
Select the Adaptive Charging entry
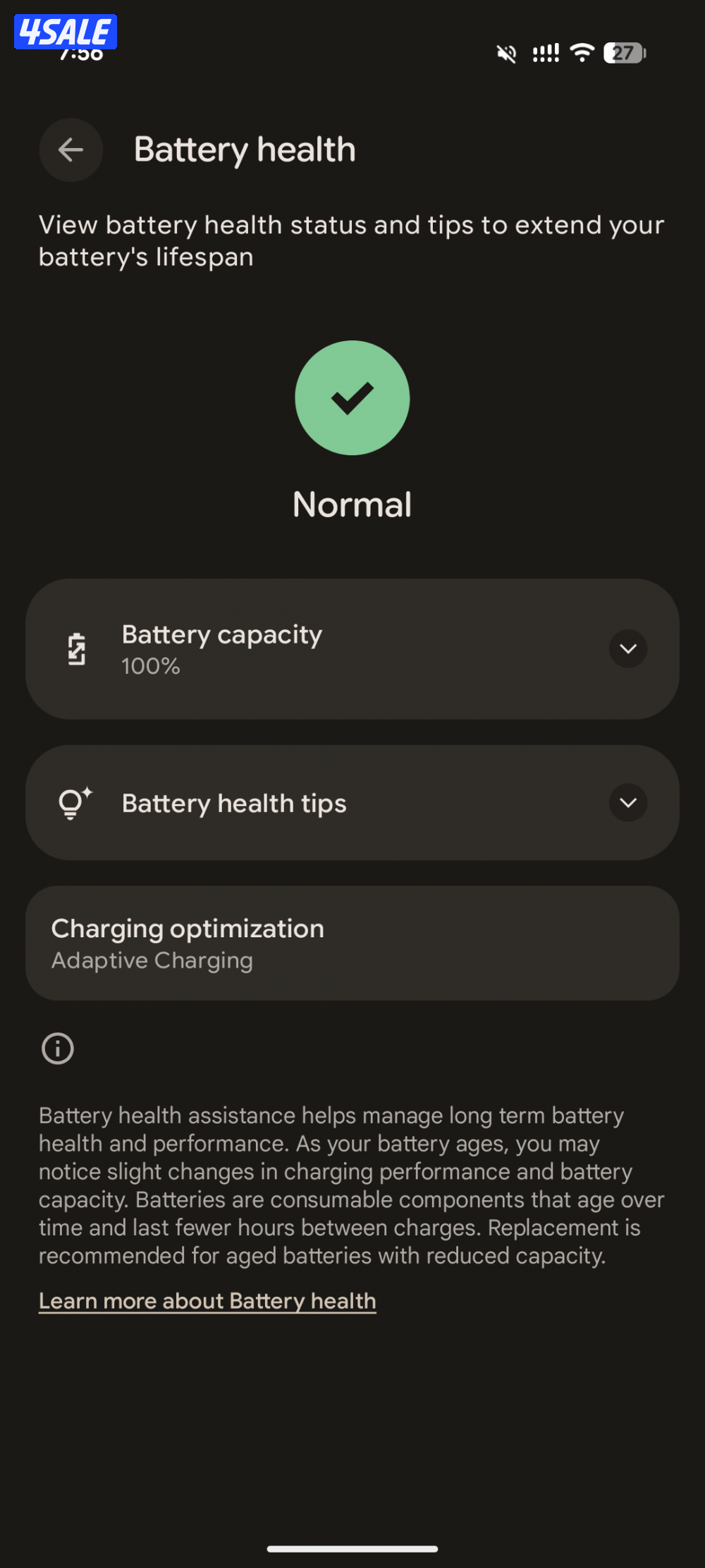click(152, 959)
